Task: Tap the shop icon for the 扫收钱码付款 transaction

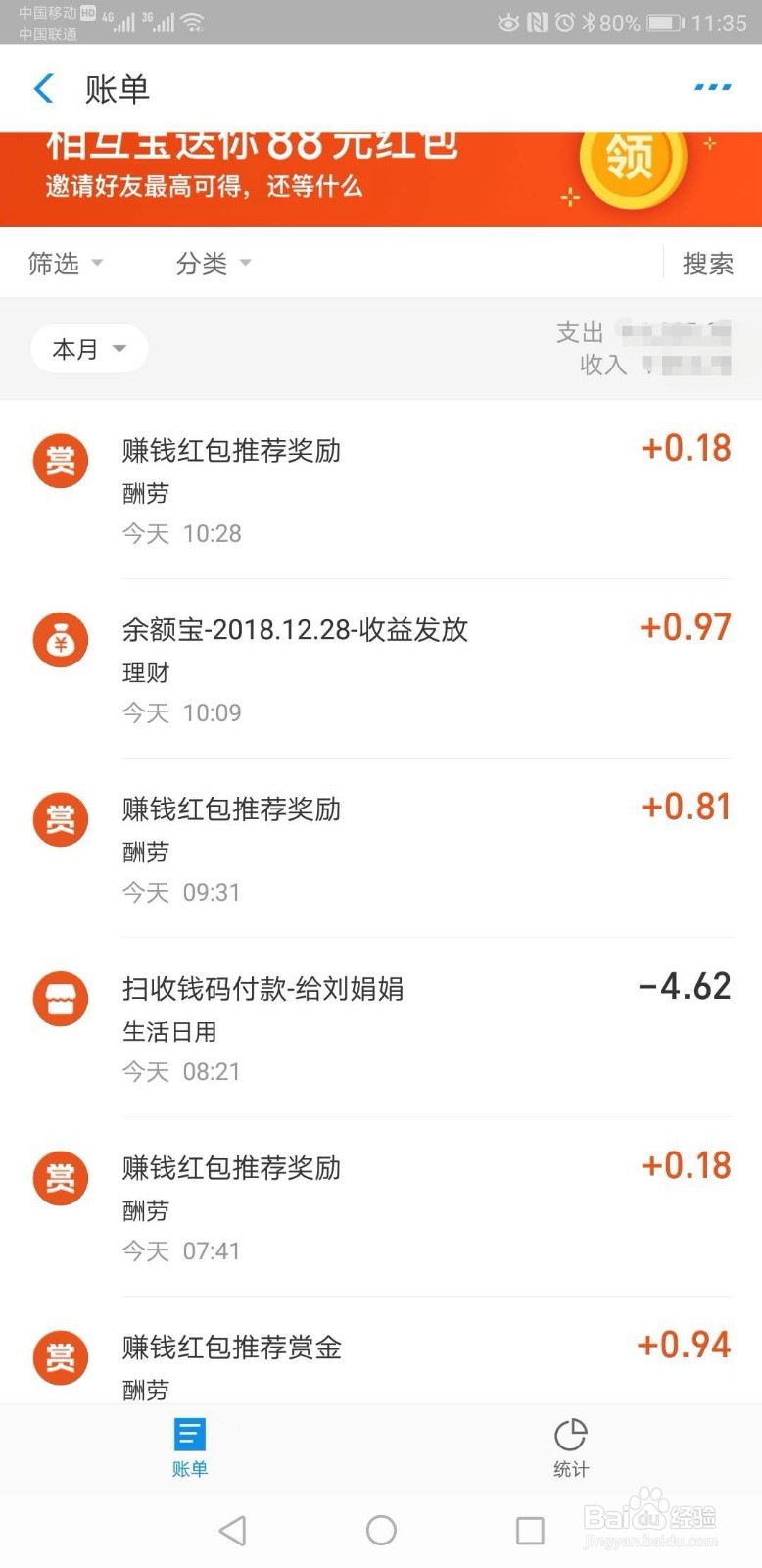Action: coord(60,999)
